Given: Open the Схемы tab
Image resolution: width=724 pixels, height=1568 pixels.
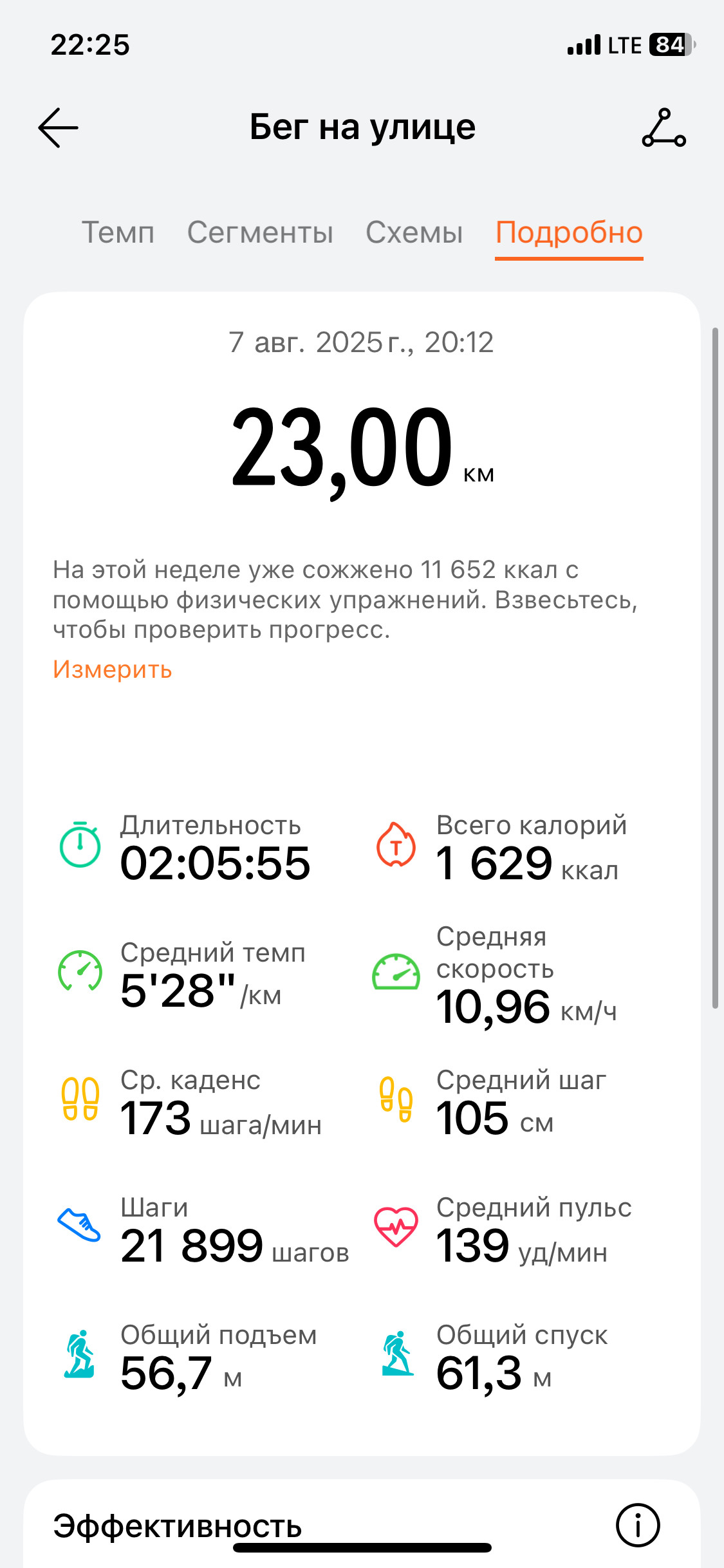Looking at the screenshot, I should click(x=414, y=232).
